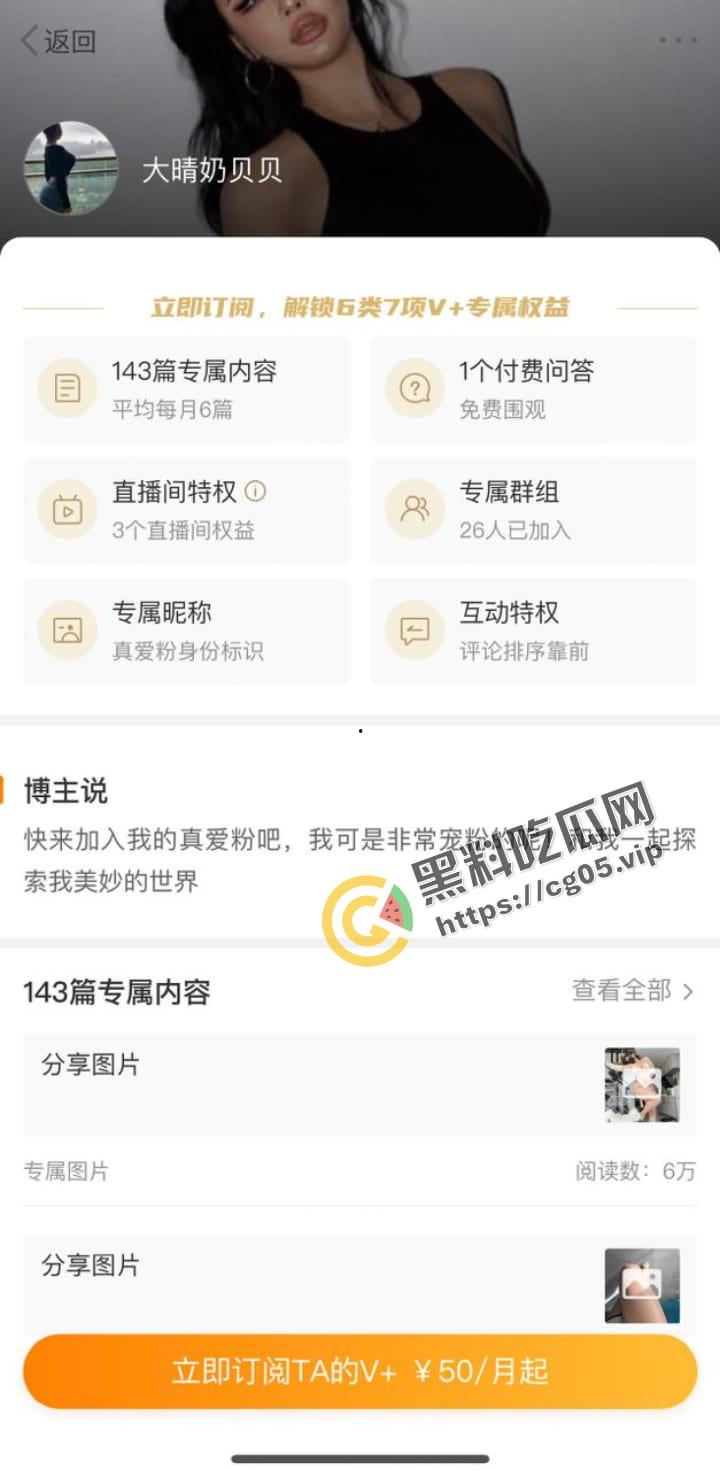Expand the 1个付费问答 card details

pos(533,389)
